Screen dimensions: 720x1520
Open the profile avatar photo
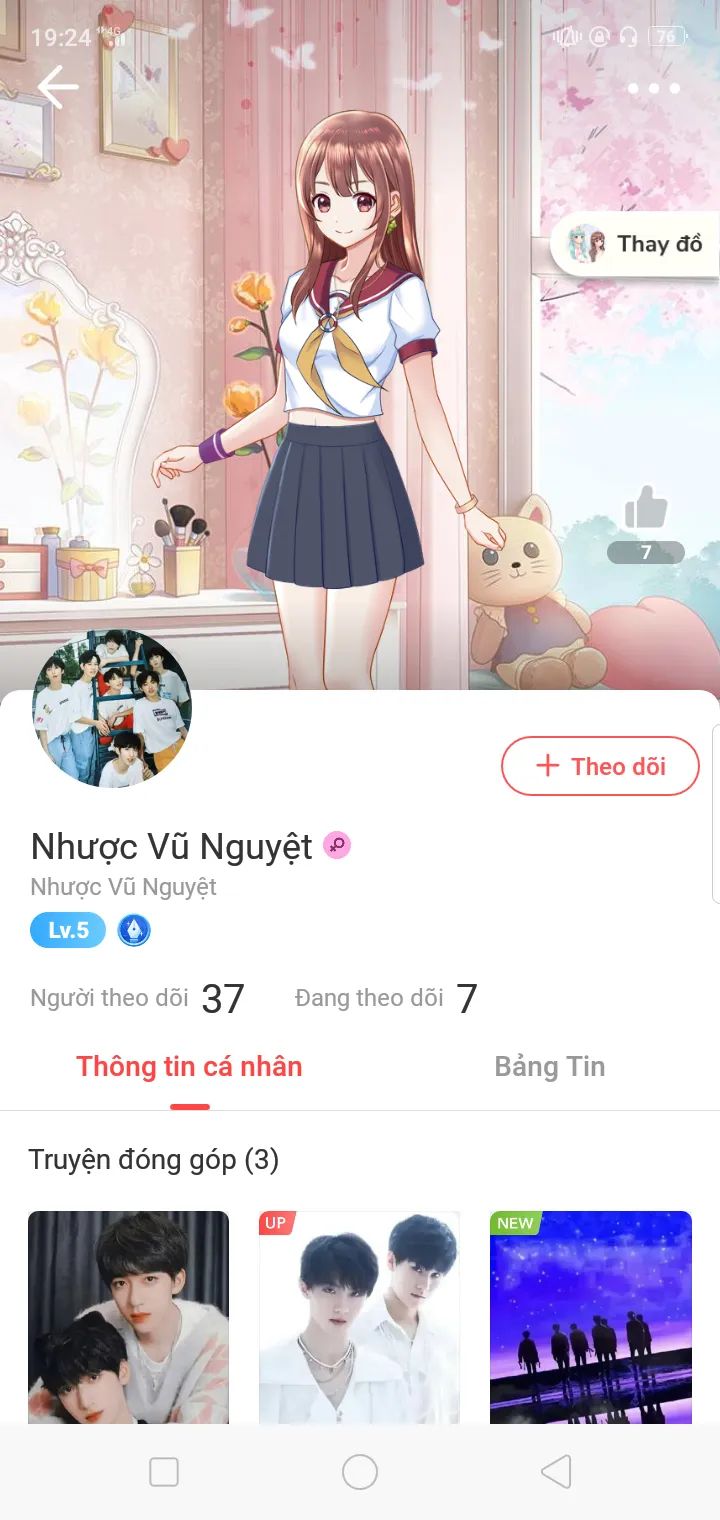click(112, 709)
